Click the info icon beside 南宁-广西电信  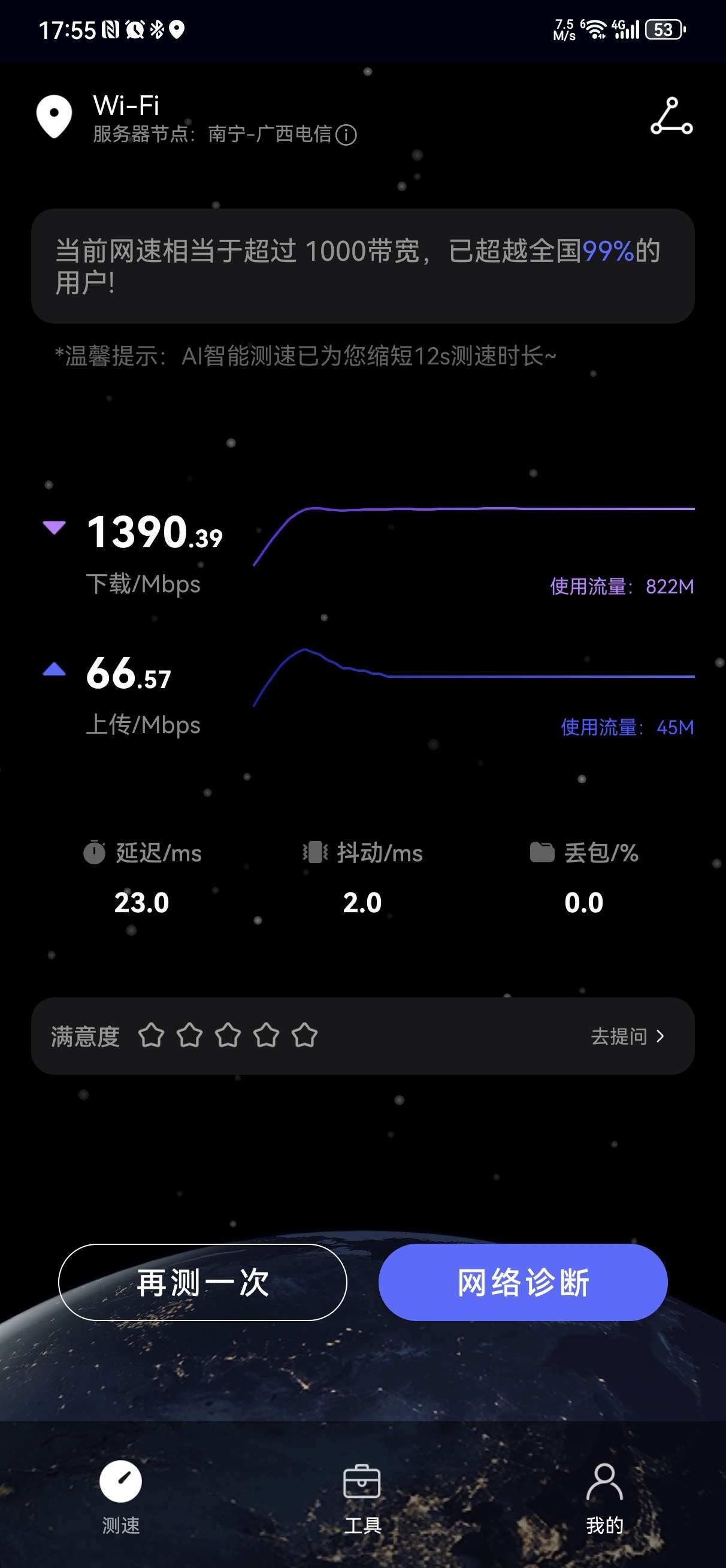pyautogui.click(x=347, y=136)
